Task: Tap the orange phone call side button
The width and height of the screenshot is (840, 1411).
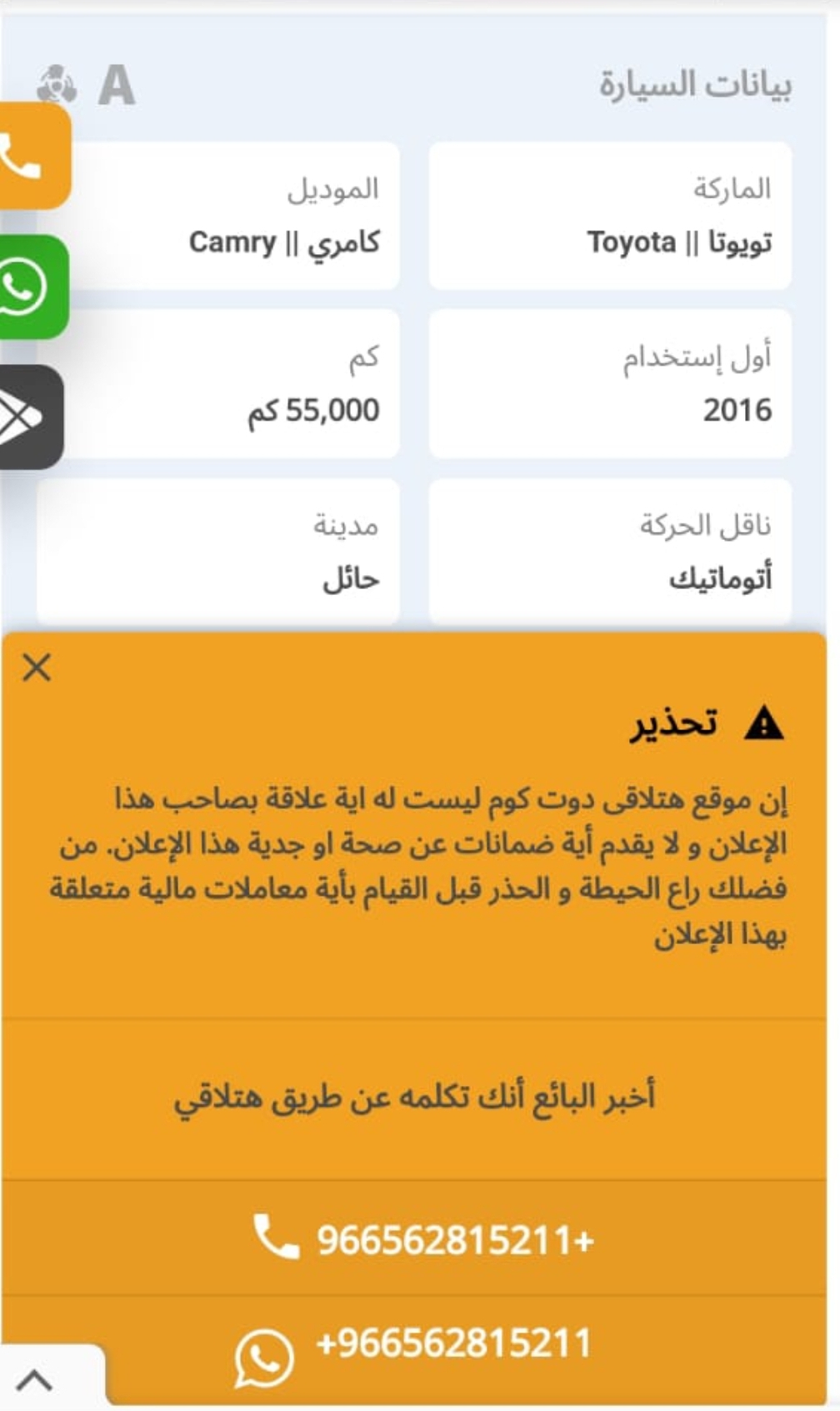Action: 33,156
